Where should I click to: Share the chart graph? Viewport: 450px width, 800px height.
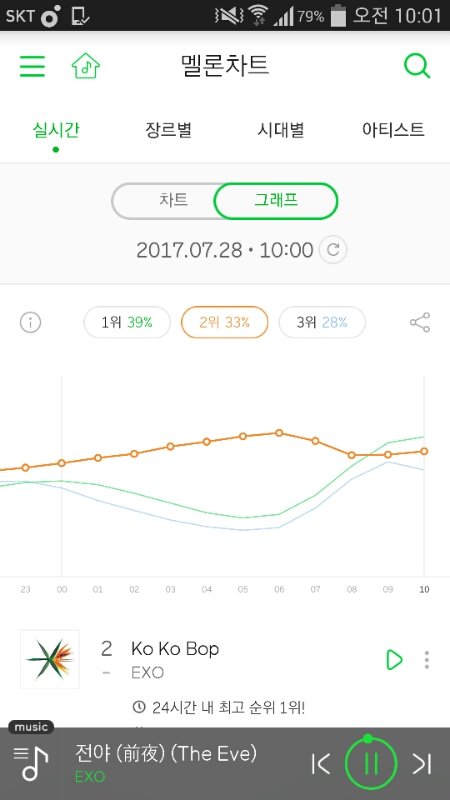pos(420,322)
